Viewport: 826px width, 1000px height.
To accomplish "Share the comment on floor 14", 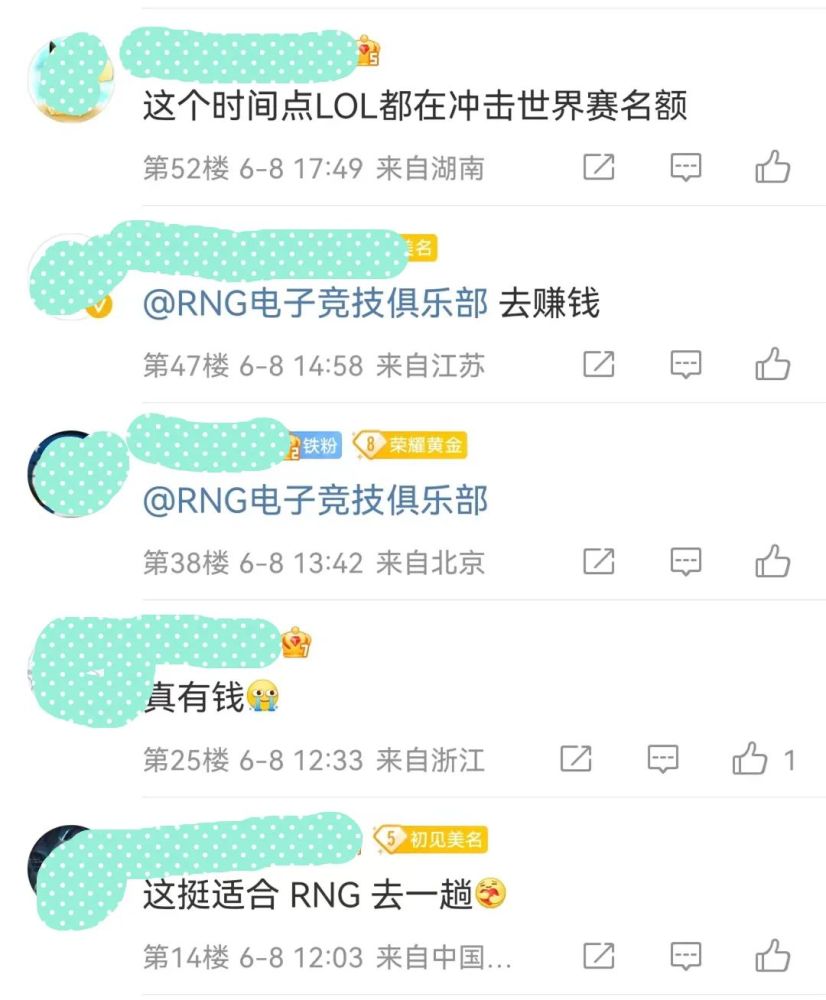I will pos(598,955).
